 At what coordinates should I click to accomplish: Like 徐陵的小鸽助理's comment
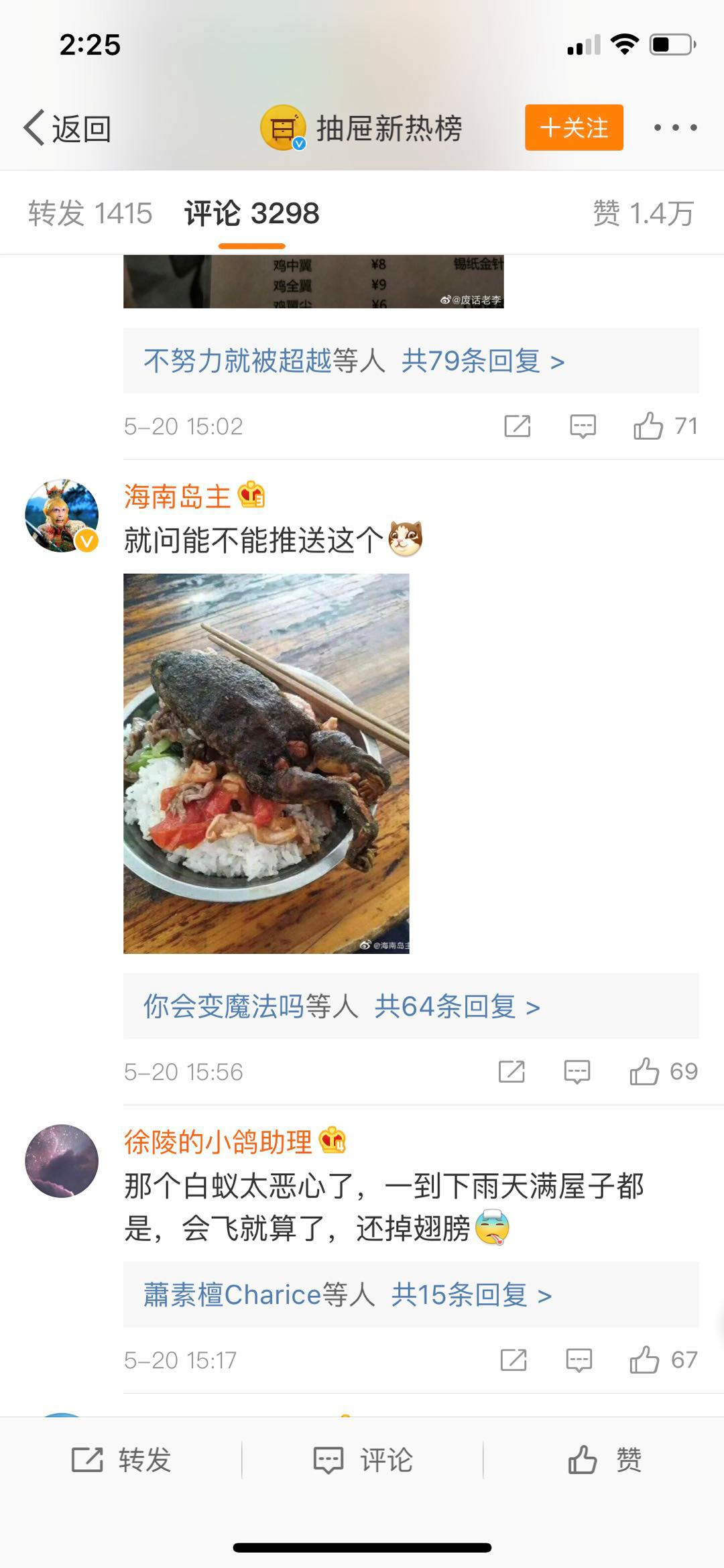[663, 1360]
